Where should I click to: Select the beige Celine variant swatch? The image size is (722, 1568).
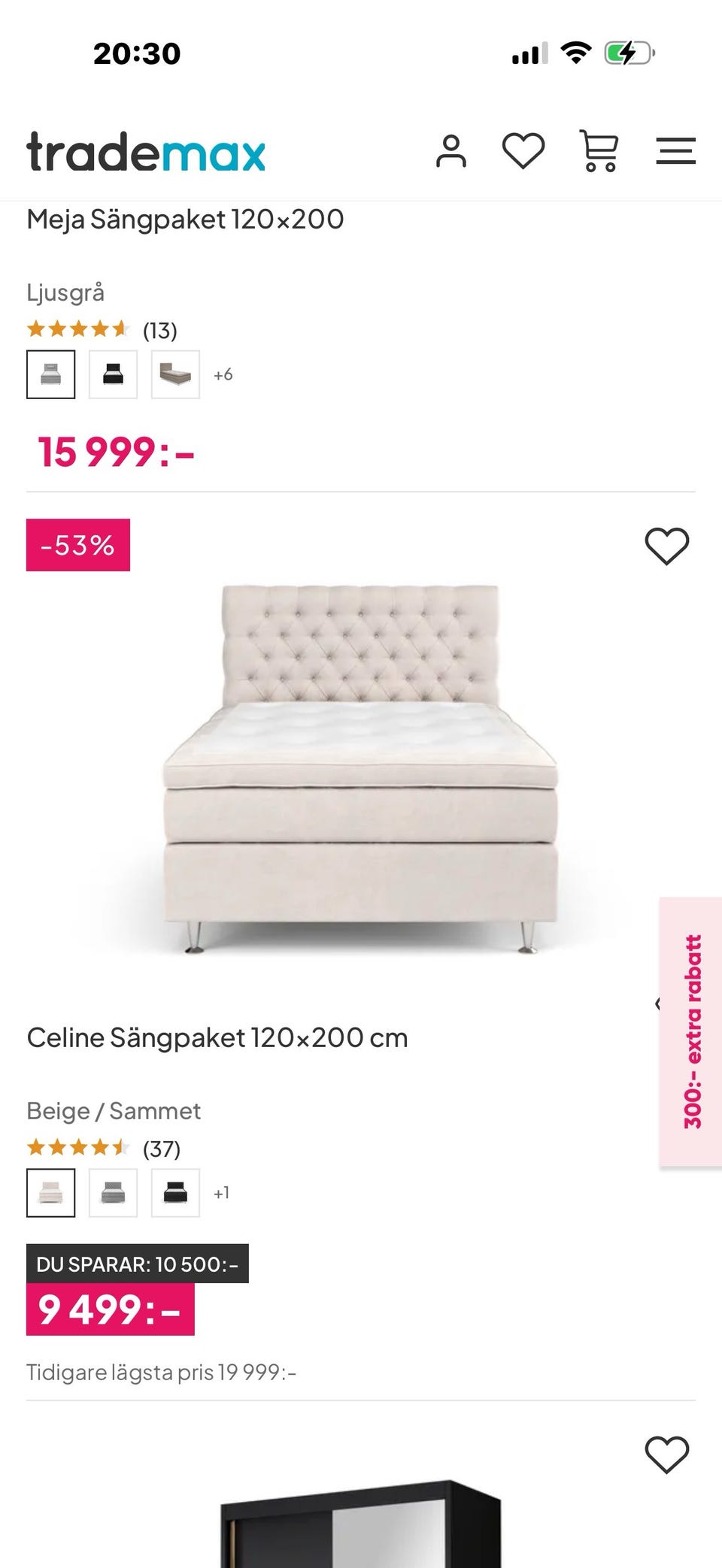click(x=50, y=1193)
